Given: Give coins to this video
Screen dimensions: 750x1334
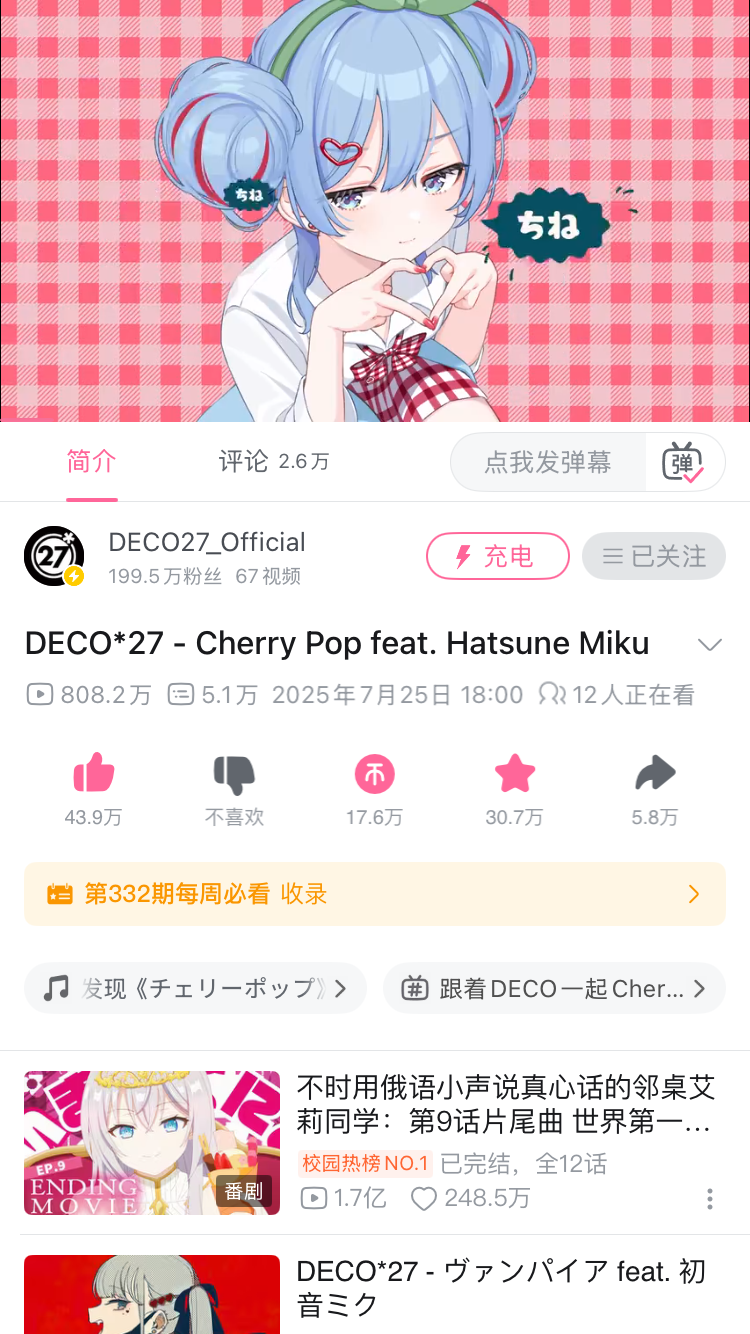Looking at the screenshot, I should click(x=375, y=791).
